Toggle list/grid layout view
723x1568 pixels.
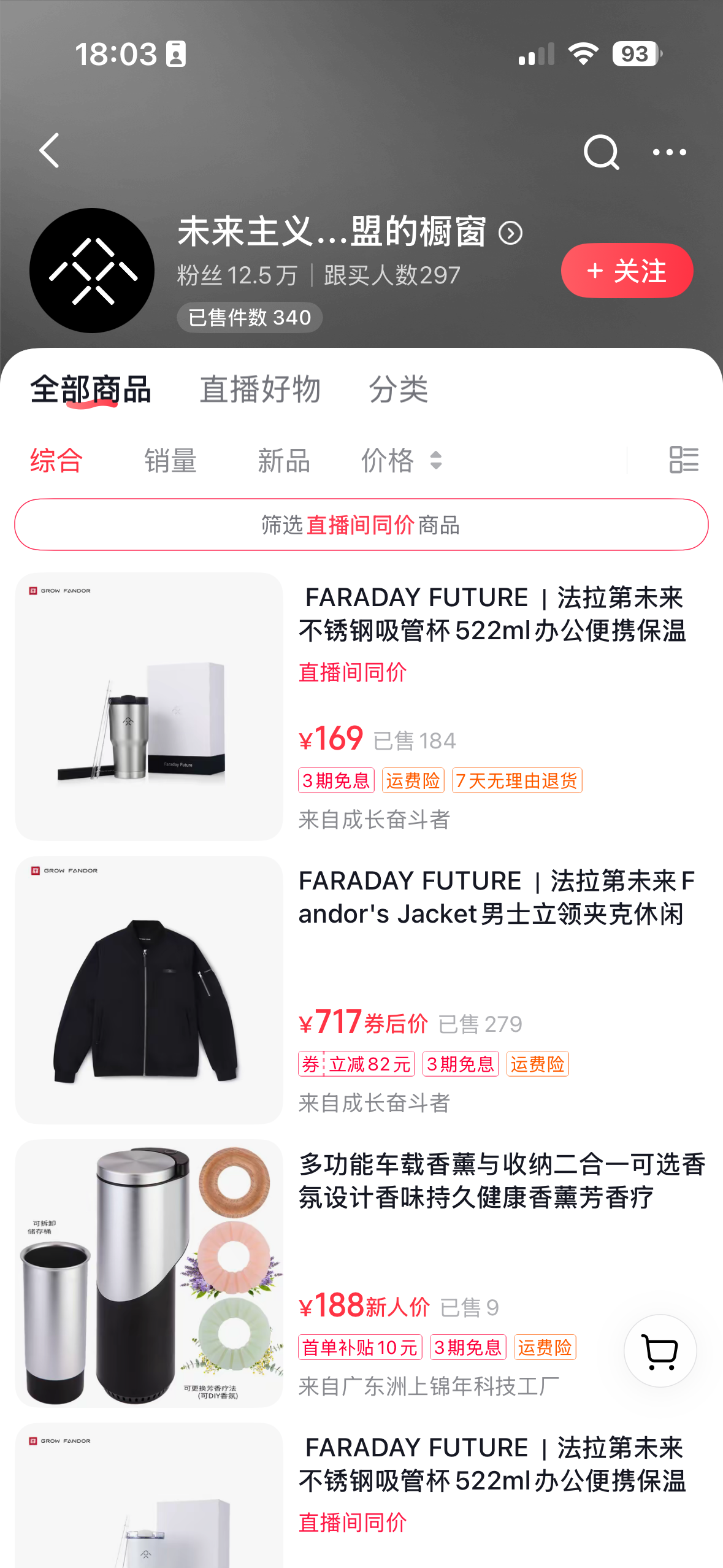pos(683,460)
